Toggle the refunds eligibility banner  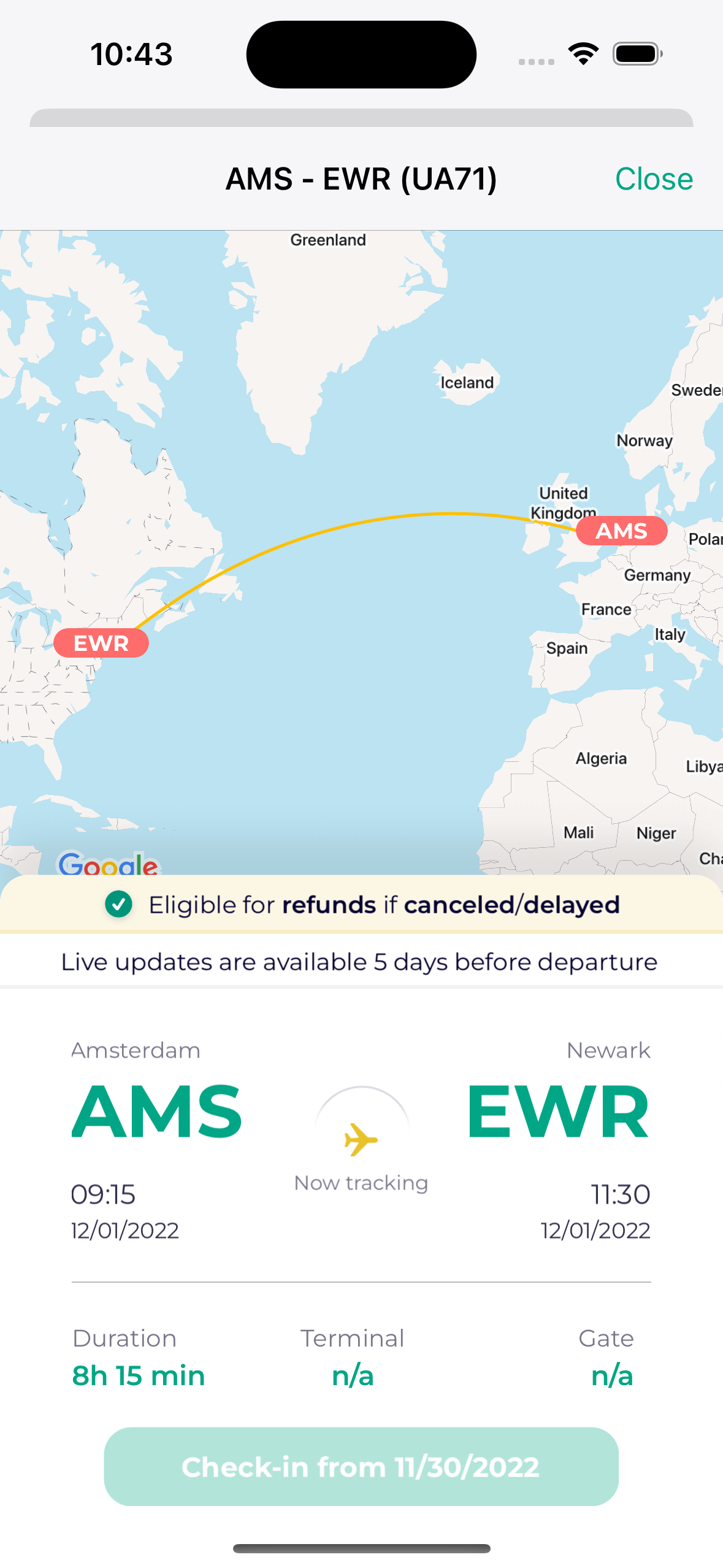click(x=361, y=904)
